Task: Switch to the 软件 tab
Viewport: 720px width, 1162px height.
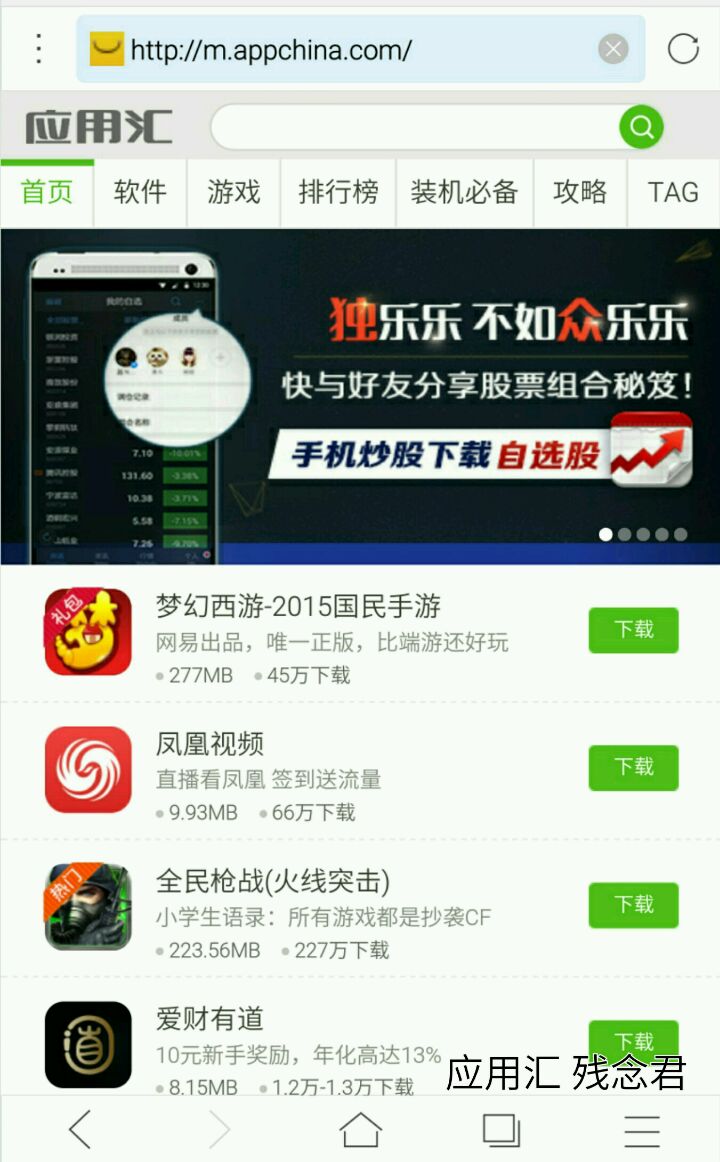Action: click(x=140, y=192)
